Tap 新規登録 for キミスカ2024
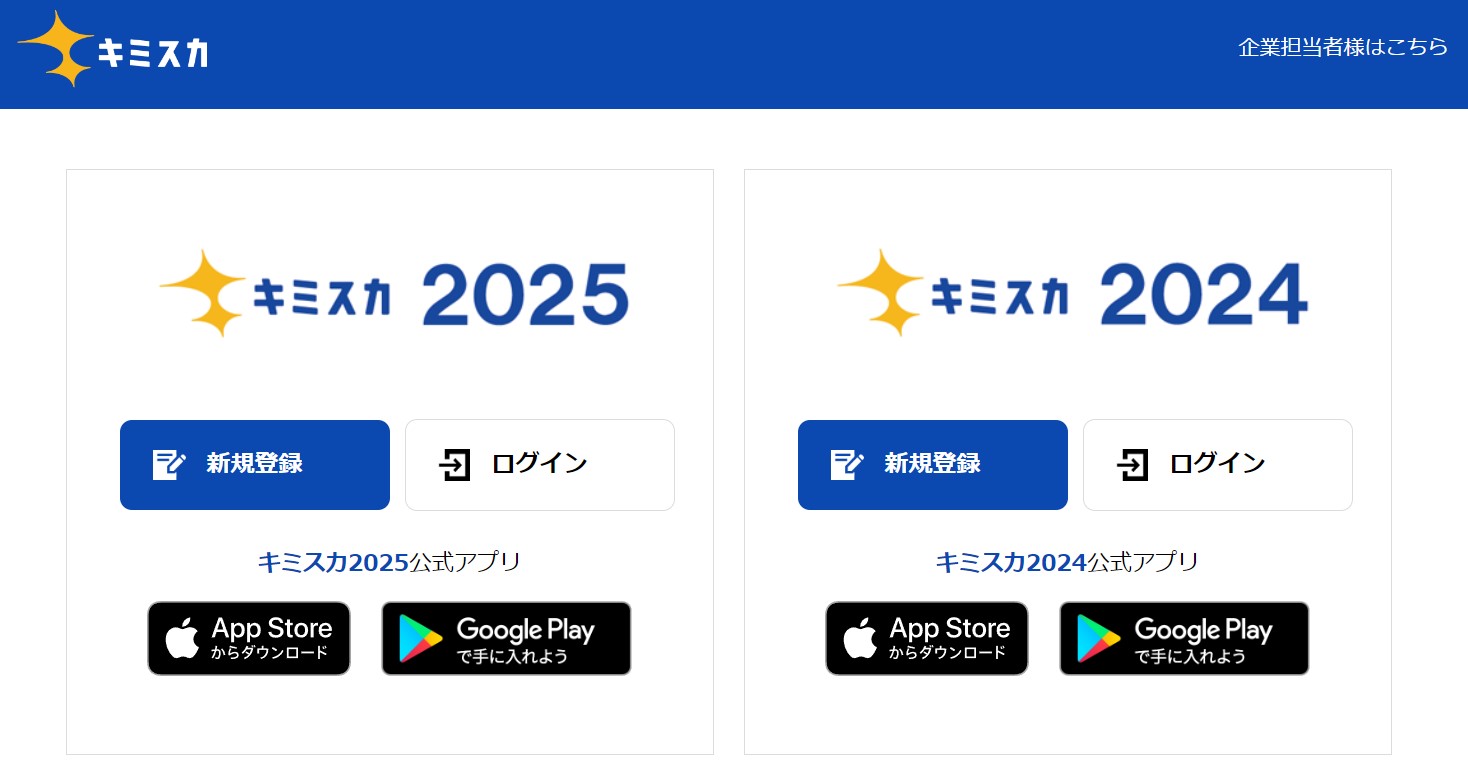Screen dimensions: 1468x771 [x=933, y=465]
